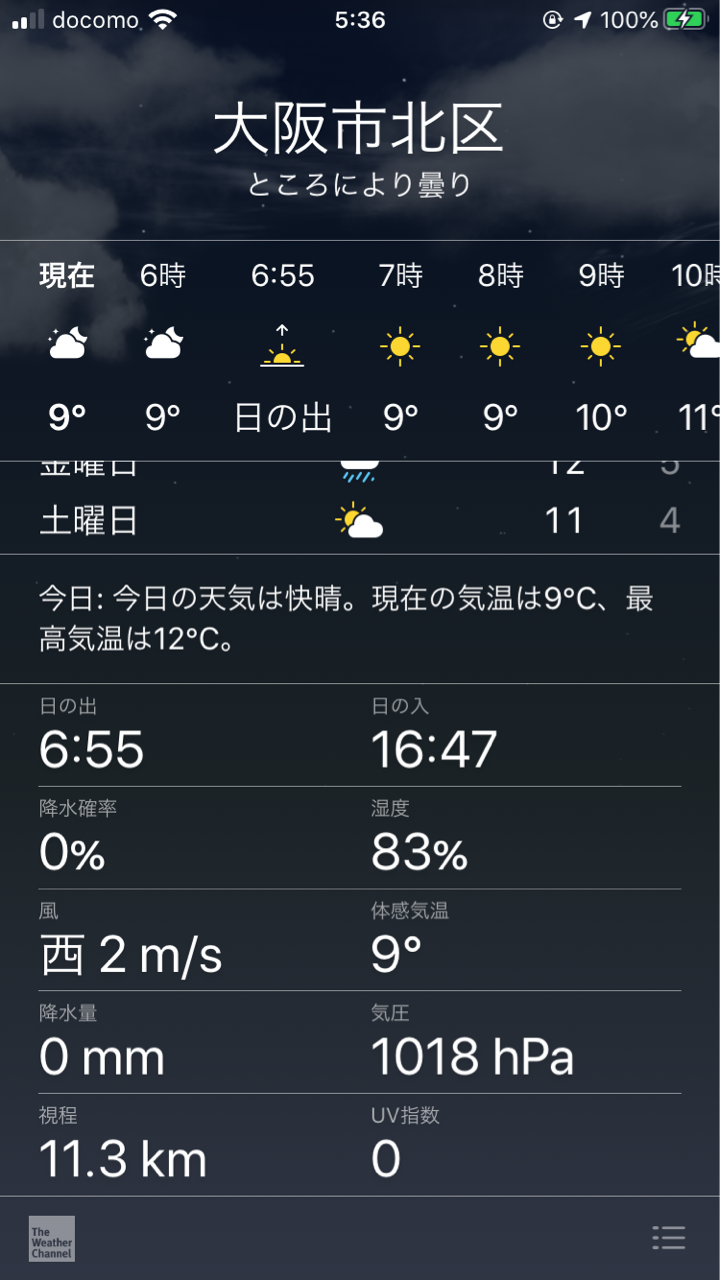Screen dimensions: 720x1280
Task: Open the city list icon
Action: (668, 1237)
